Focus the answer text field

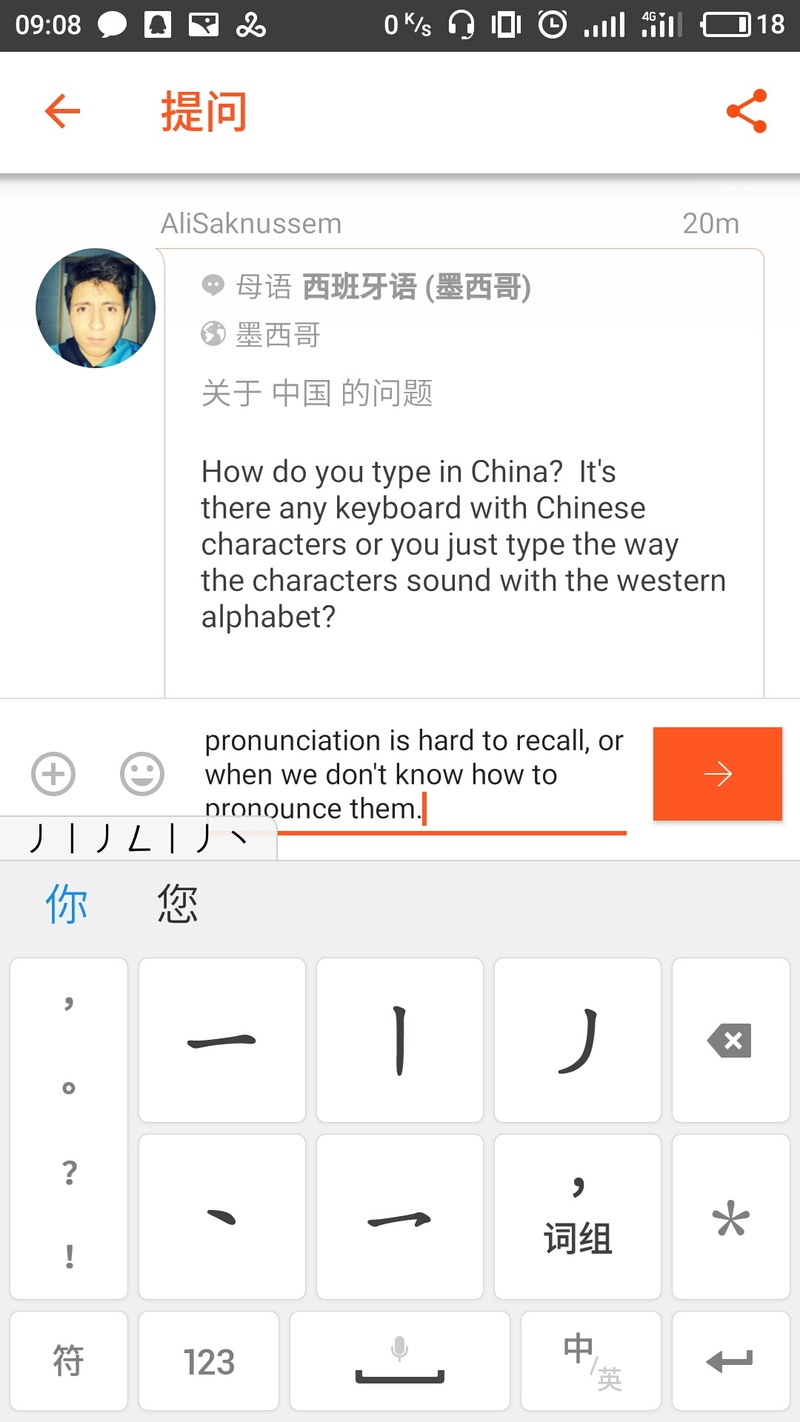[x=415, y=773]
